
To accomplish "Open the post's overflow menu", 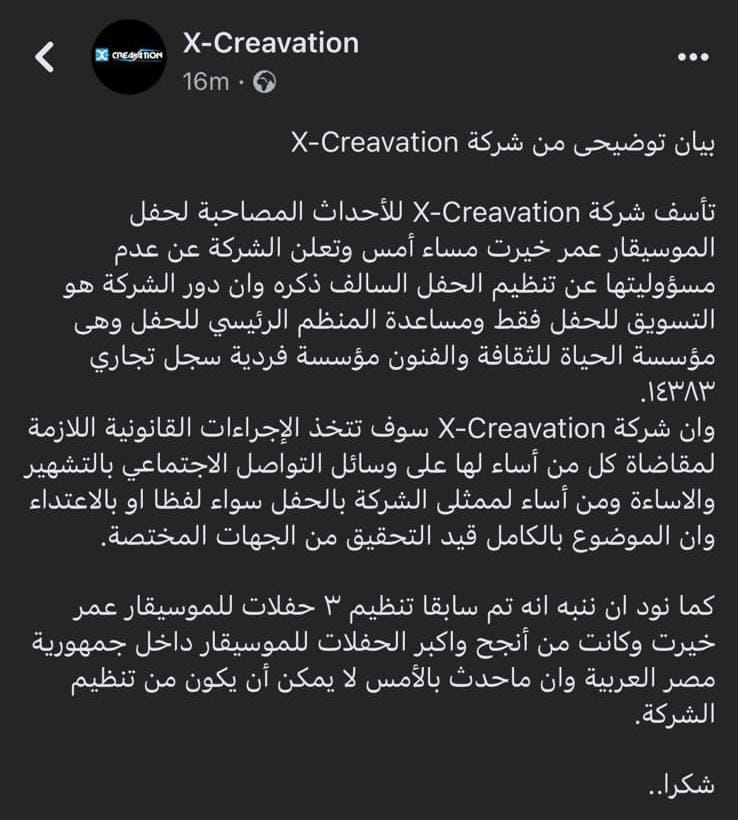I will [x=692, y=58].
